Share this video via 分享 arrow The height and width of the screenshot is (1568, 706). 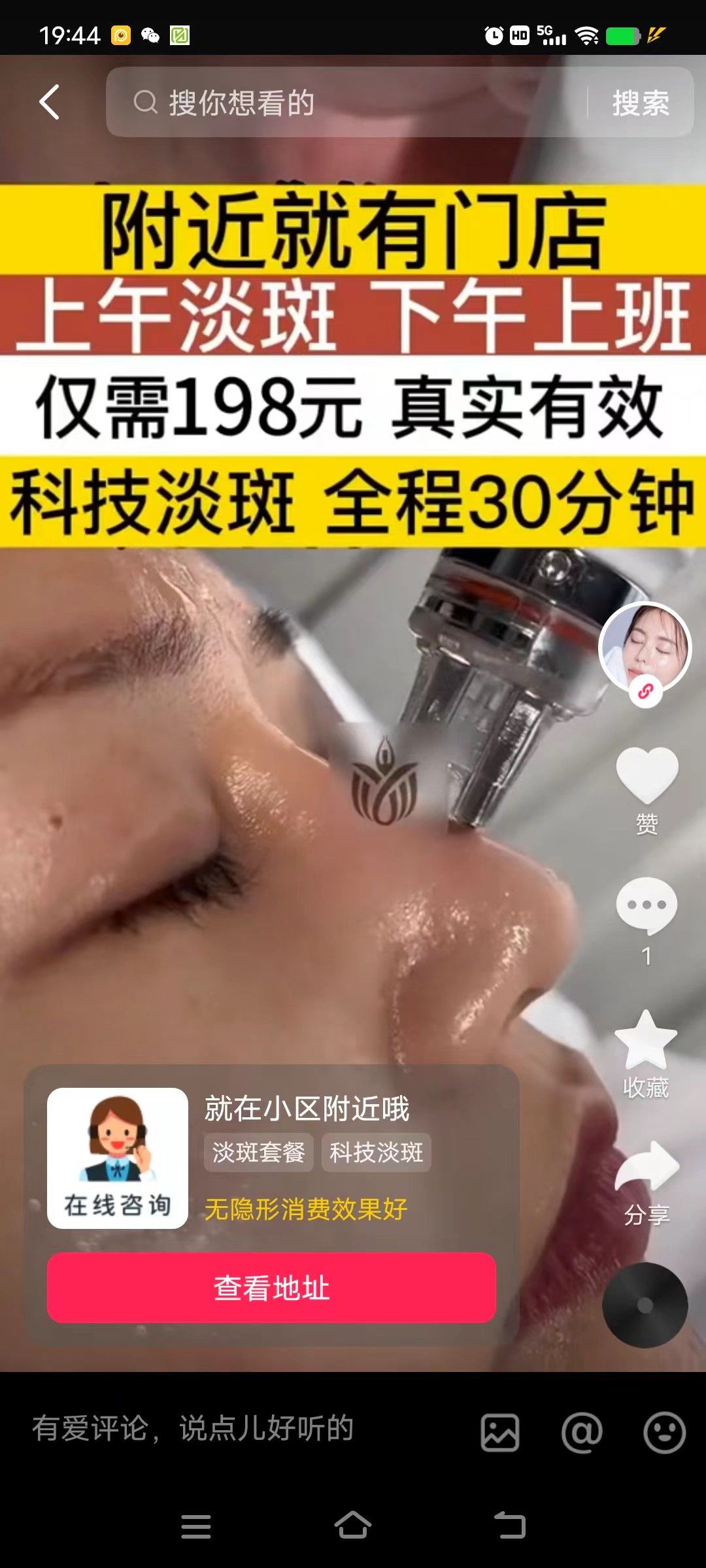[x=647, y=1167]
